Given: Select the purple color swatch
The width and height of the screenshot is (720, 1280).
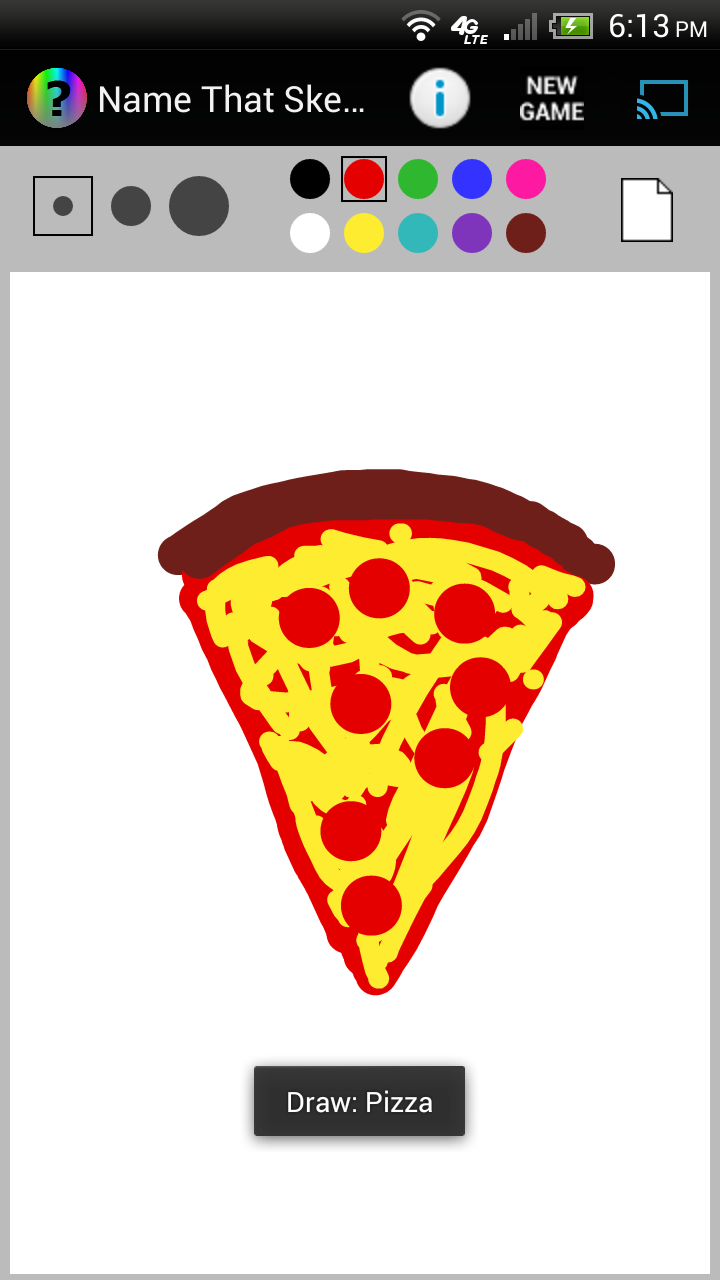Looking at the screenshot, I should pos(472,233).
